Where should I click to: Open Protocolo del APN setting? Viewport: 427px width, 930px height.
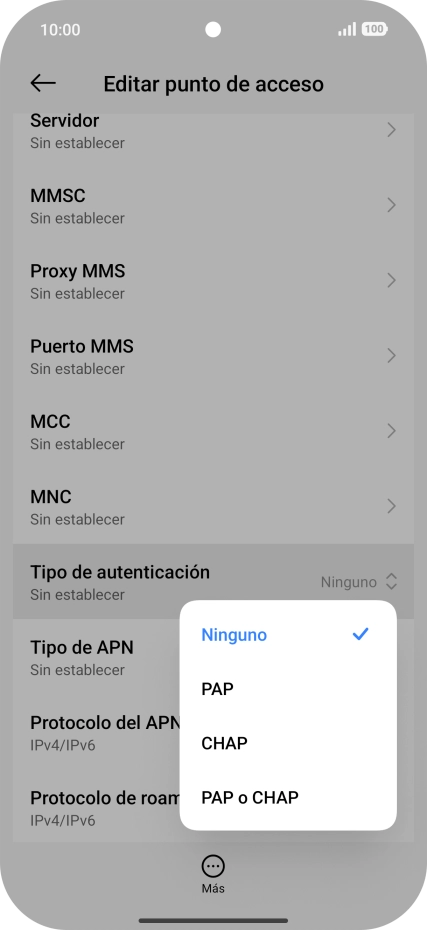click(96, 732)
